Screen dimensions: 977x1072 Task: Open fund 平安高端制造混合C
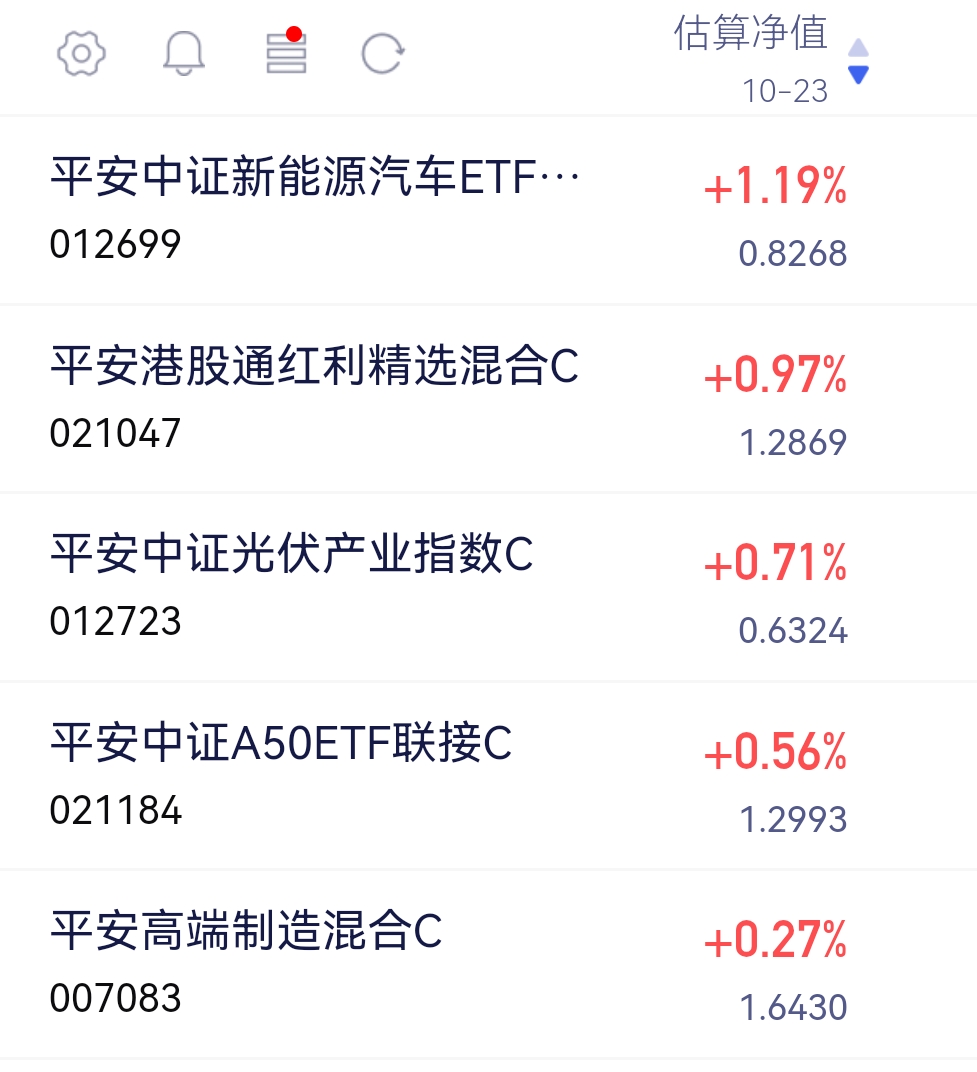coord(488,964)
